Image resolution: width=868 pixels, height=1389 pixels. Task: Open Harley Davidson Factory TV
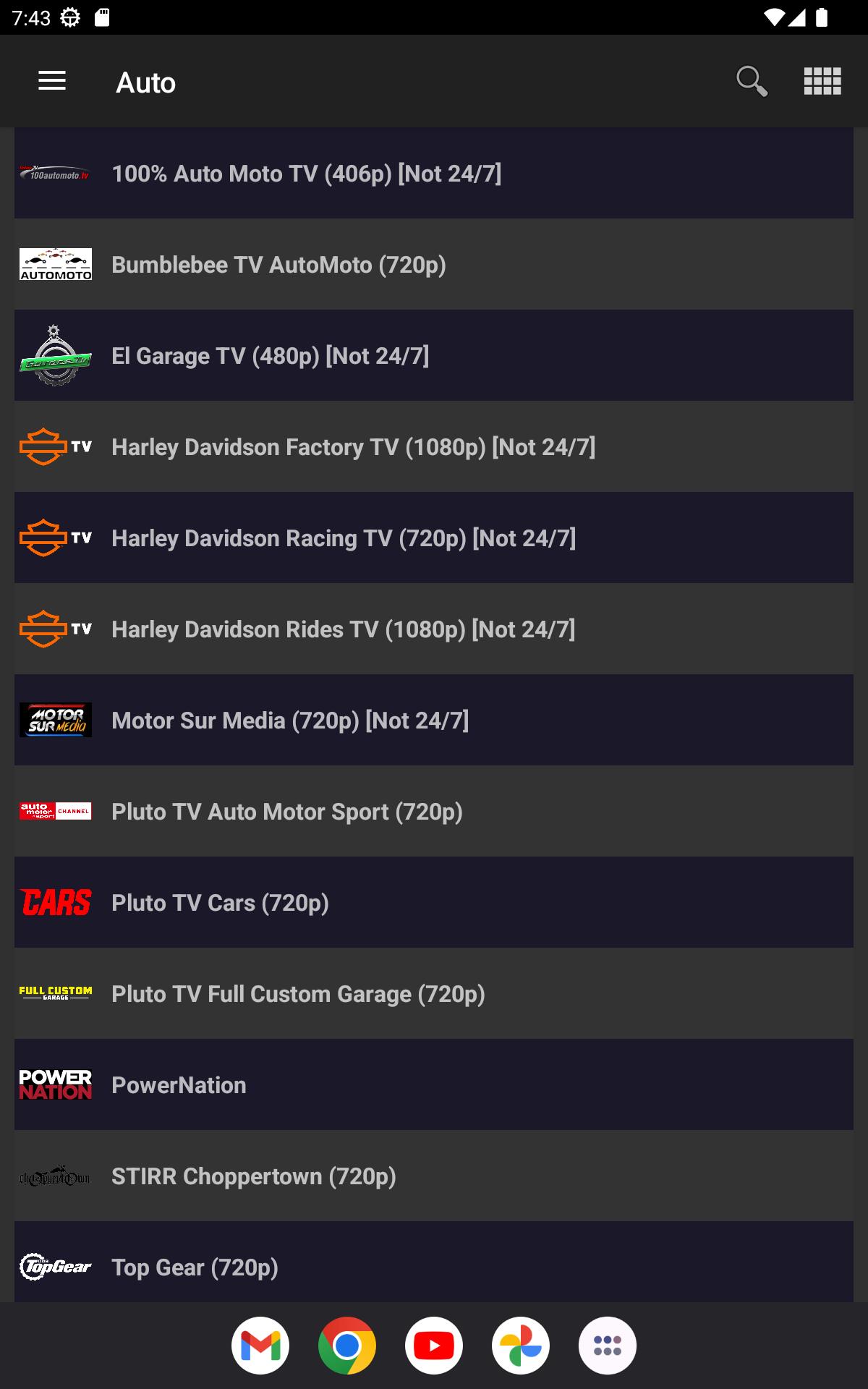(x=434, y=446)
